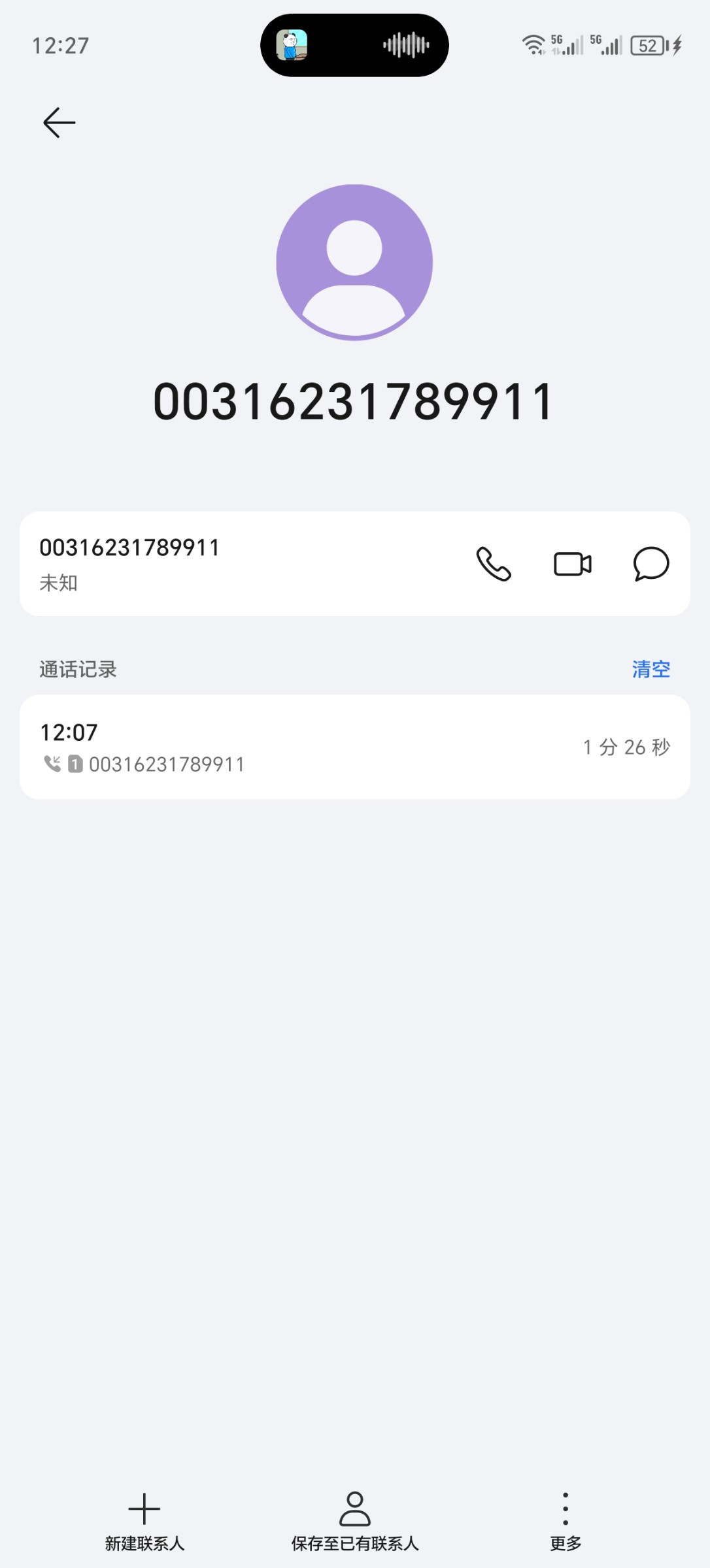Clear the call history via 清空
Image resolution: width=710 pixels, height=1568 pixels.
tap(651, 669)
